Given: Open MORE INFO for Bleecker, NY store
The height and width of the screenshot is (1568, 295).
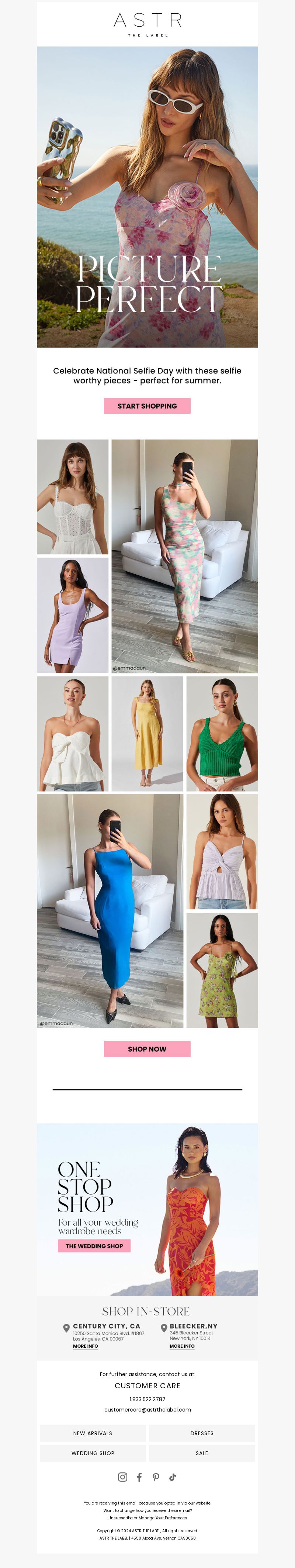Looking at the screenshot, I should pyautogui.click(x=182, y=1346).
